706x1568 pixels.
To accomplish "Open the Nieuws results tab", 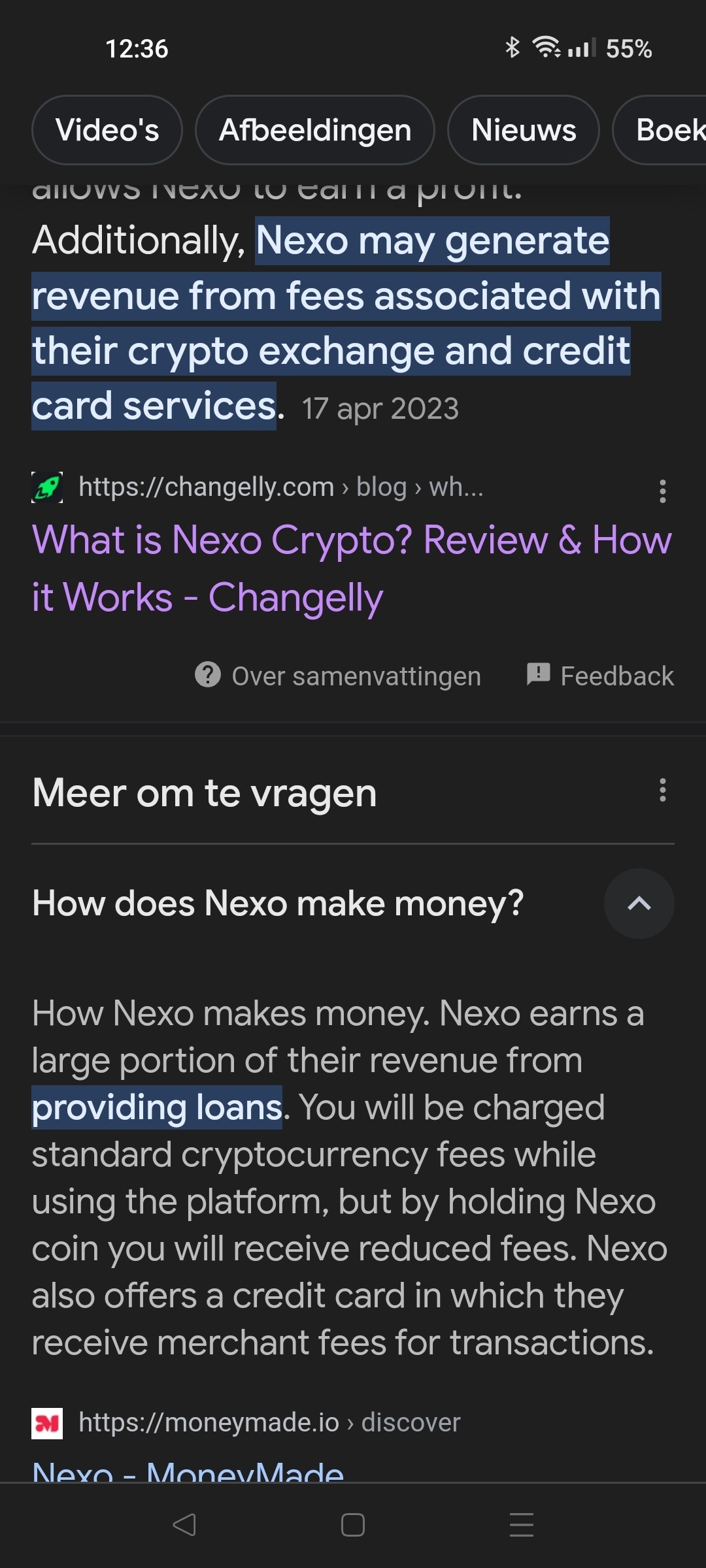I will click(524, 130).
